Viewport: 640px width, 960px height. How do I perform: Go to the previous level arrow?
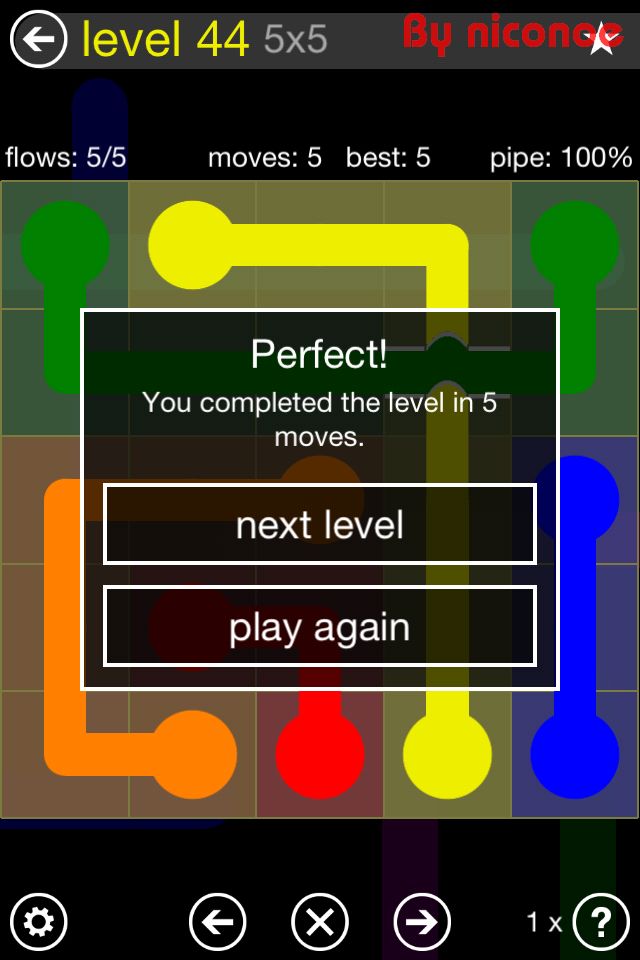(217, 921)
